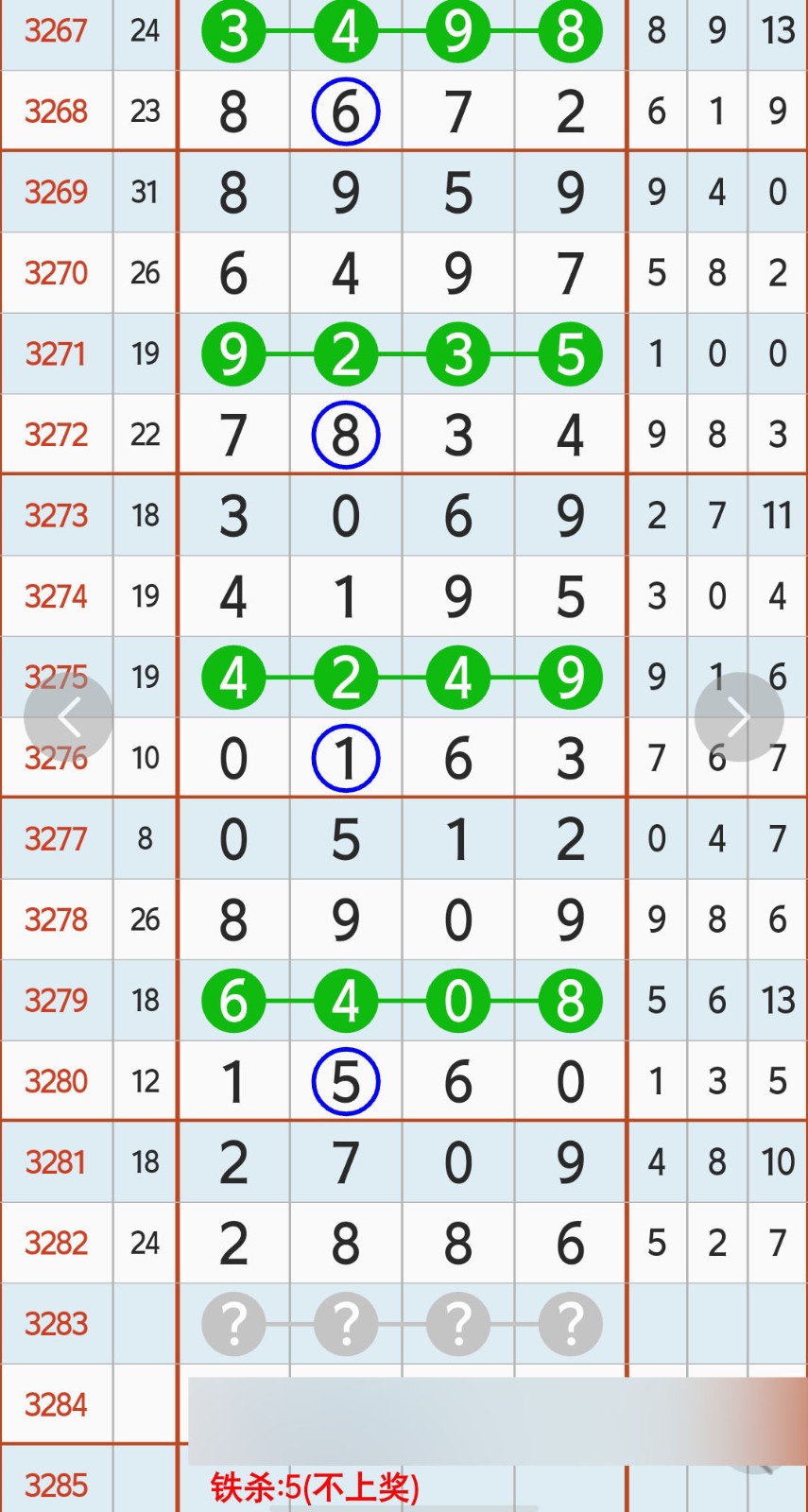Image resolution: width=808 pixels, height=1512 pixels.
Task: Open the previous page with left arrow
Action: pos(69,715)
